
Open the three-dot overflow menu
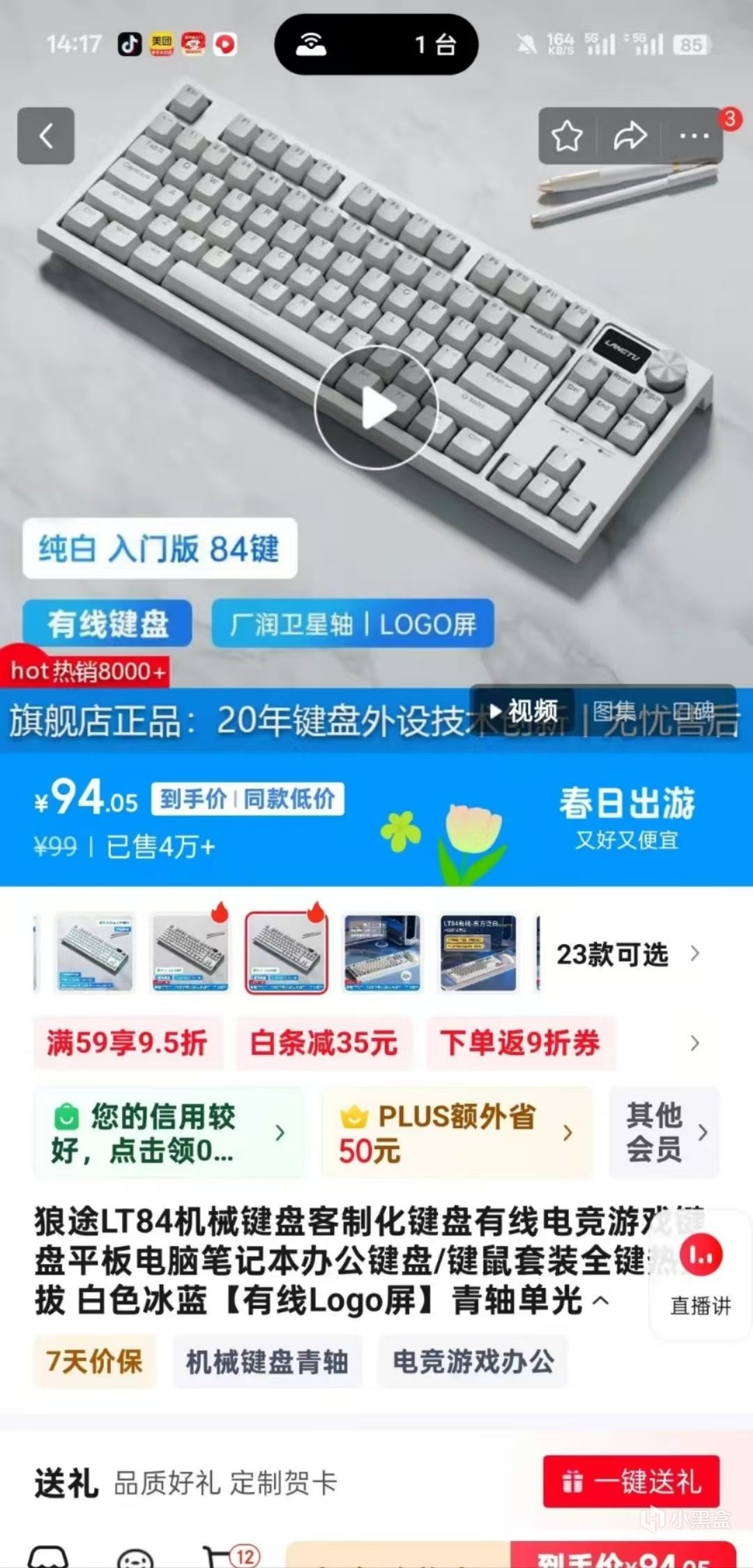(x=694, y=136)
